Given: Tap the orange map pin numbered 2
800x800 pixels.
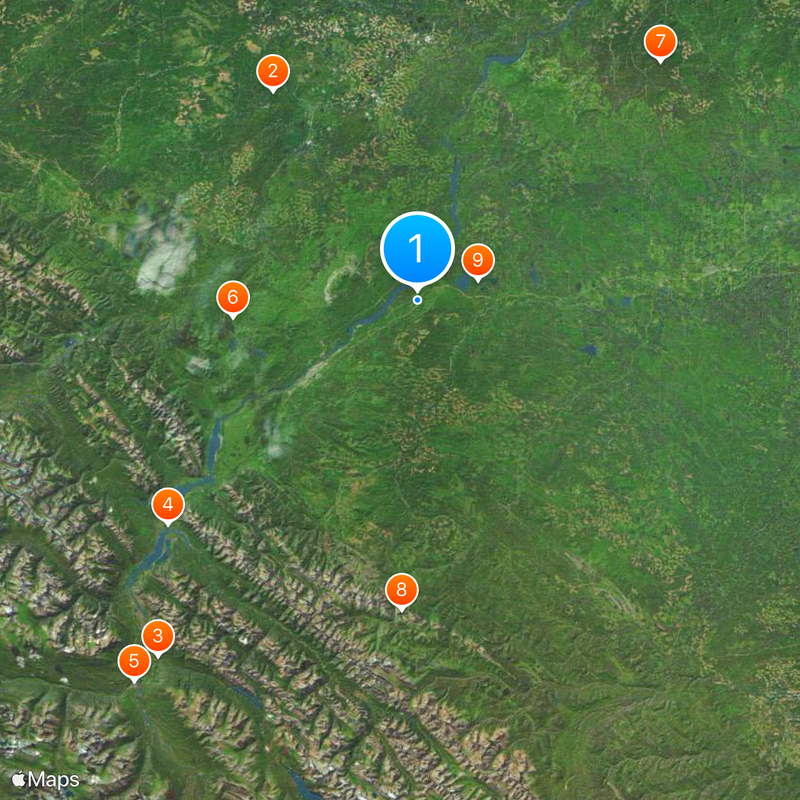Looking at the screenshot, I should tap(272, 71).
